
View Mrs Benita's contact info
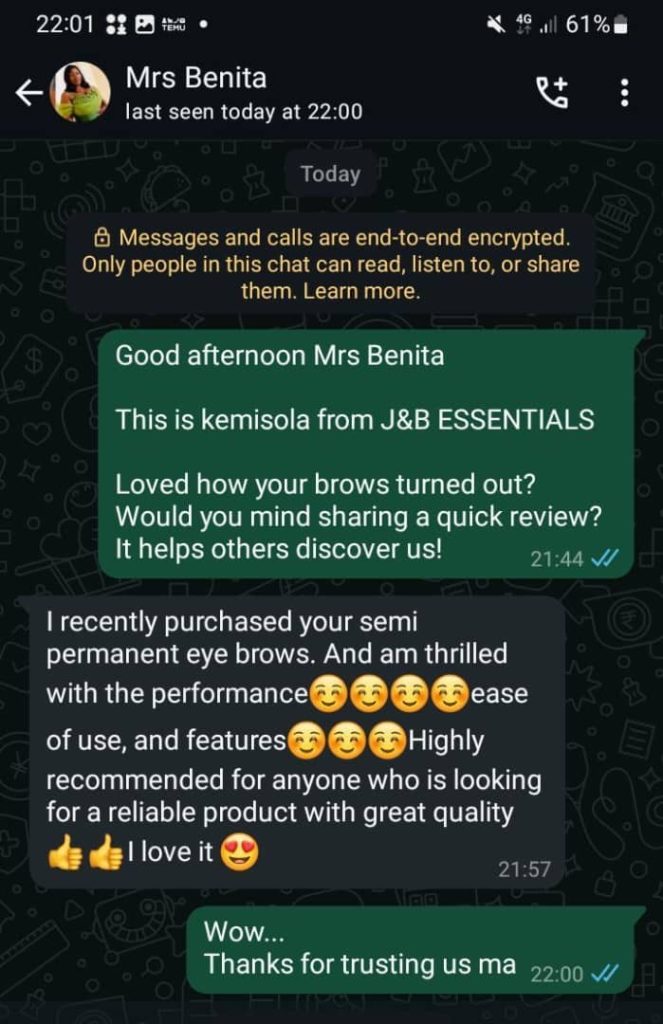pyautogui.click(x=243, y=92)
